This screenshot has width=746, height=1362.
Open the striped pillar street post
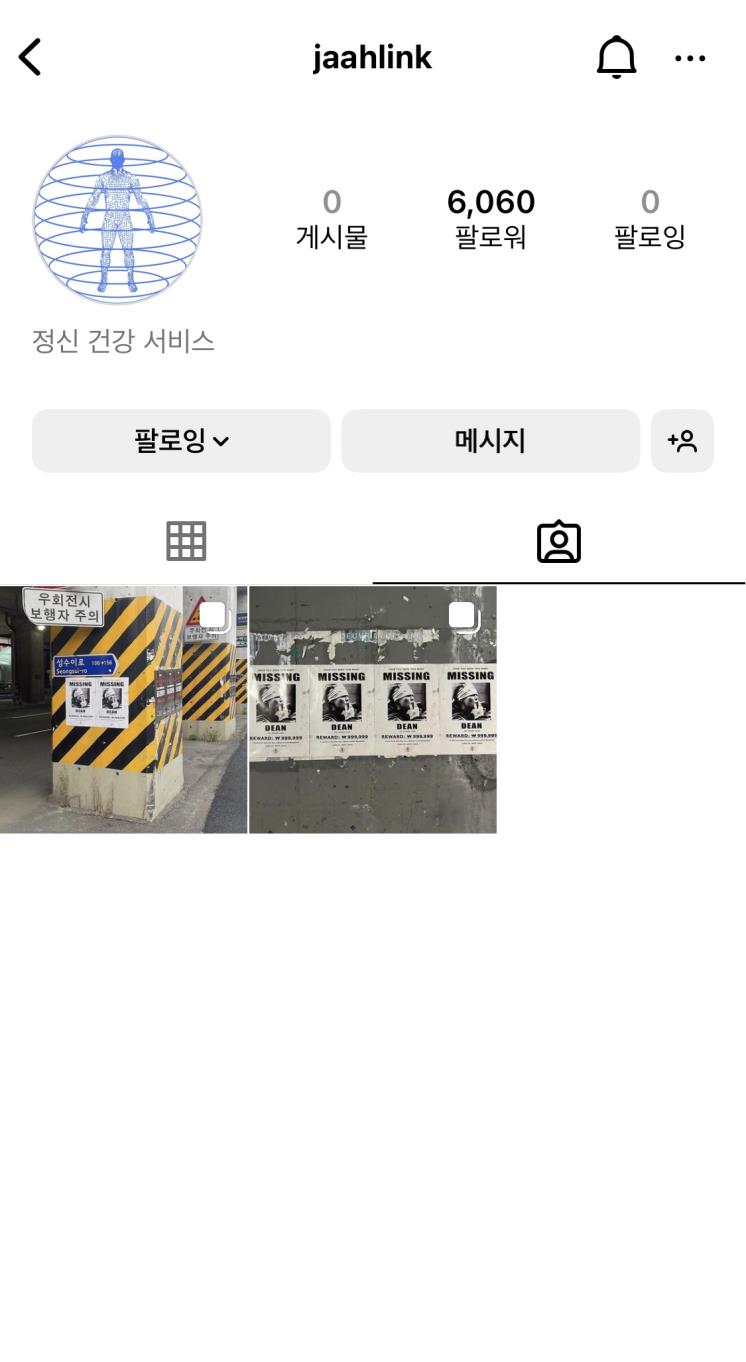[123, 709]
